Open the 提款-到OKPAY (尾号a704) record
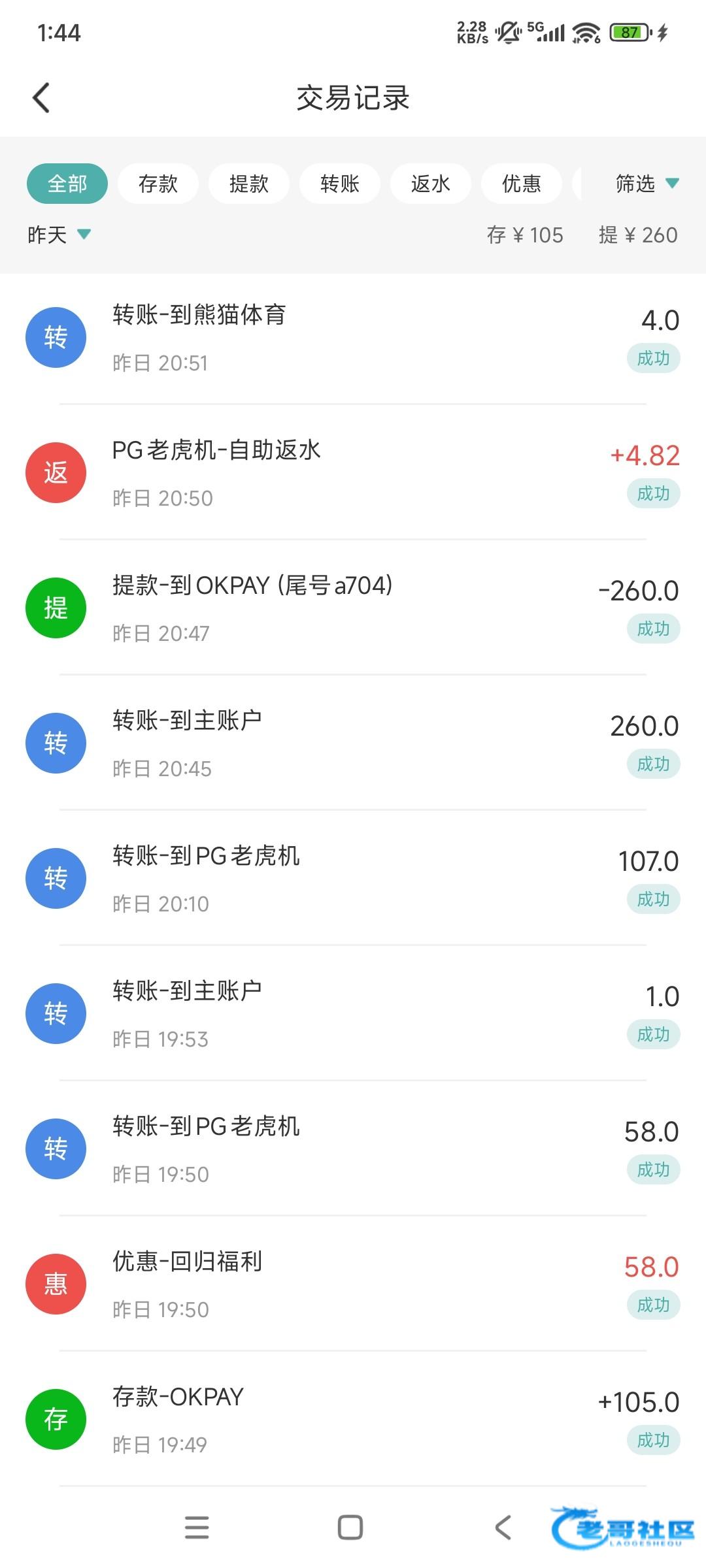Screen dimensions: 706x1568 [353, 608]
